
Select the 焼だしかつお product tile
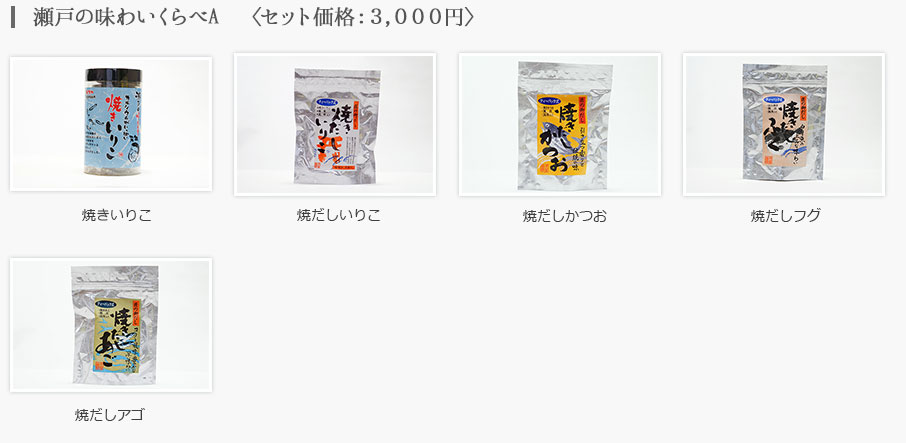tap(559, 124)
